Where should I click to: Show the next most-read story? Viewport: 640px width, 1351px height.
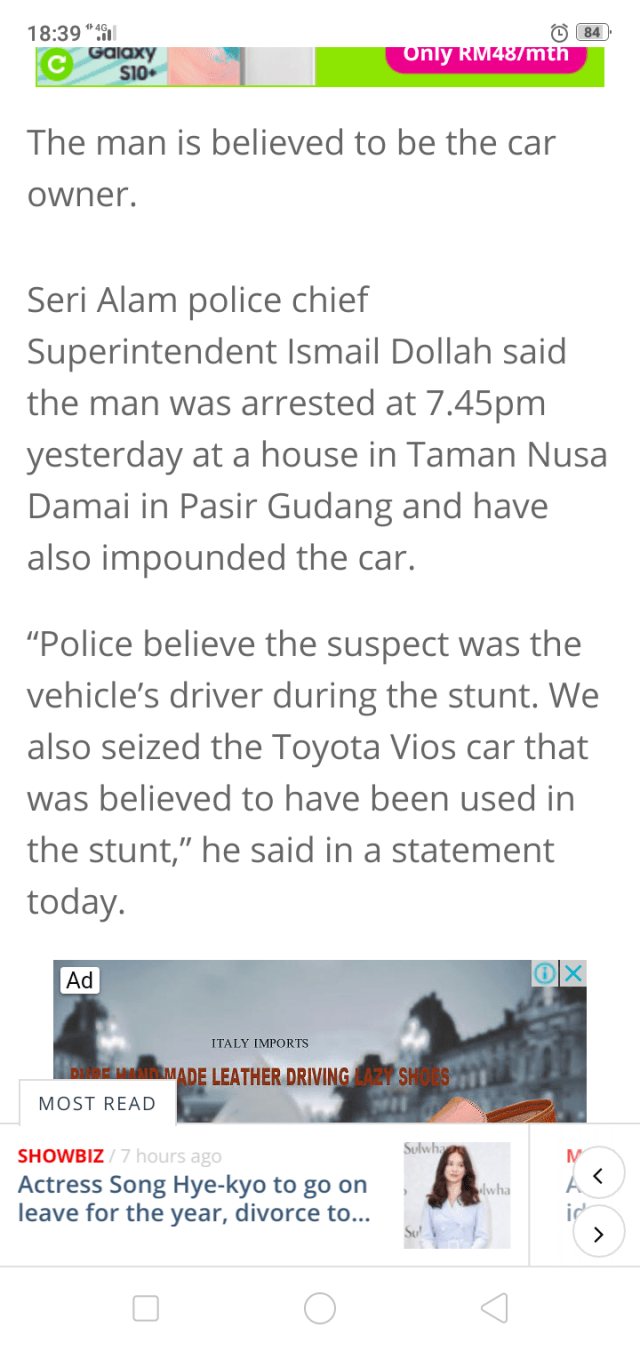(x=598, y=1234)
